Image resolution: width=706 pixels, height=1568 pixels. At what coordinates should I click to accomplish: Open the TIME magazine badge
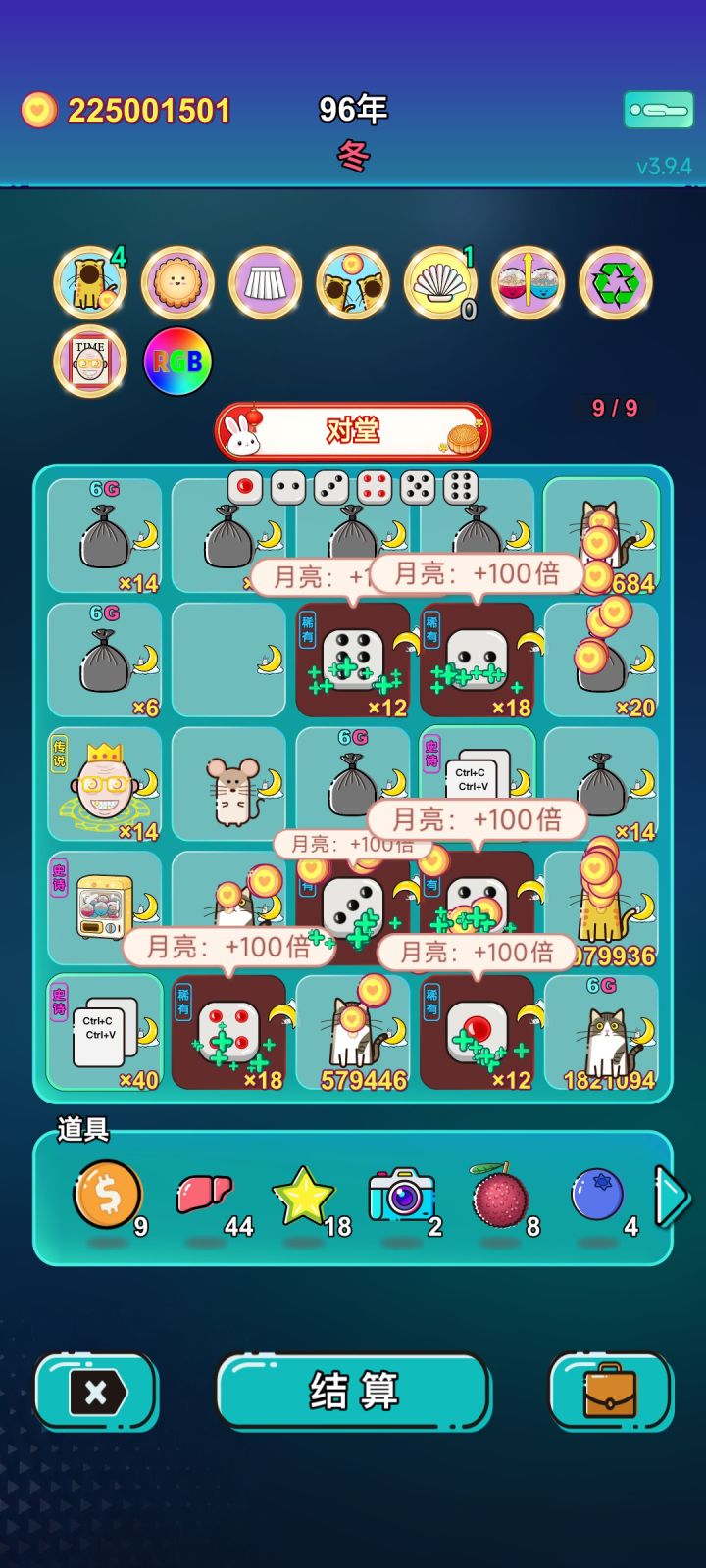pyautogui.click(x=89, y=362)
